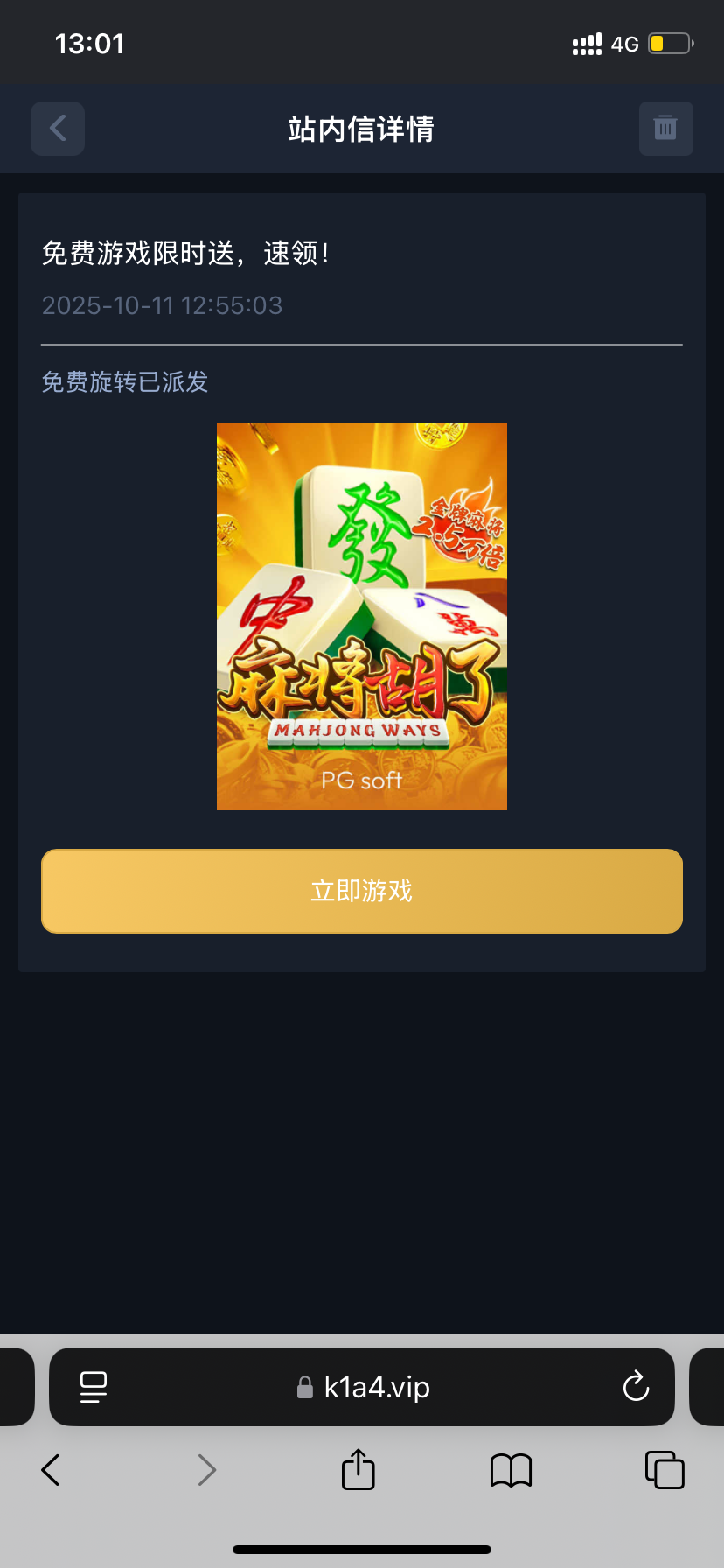Image resolution: width=724 pixels, height=1568 pixels.
Task: Open the Safari share sheet
Action: (x=358, y=1469)
